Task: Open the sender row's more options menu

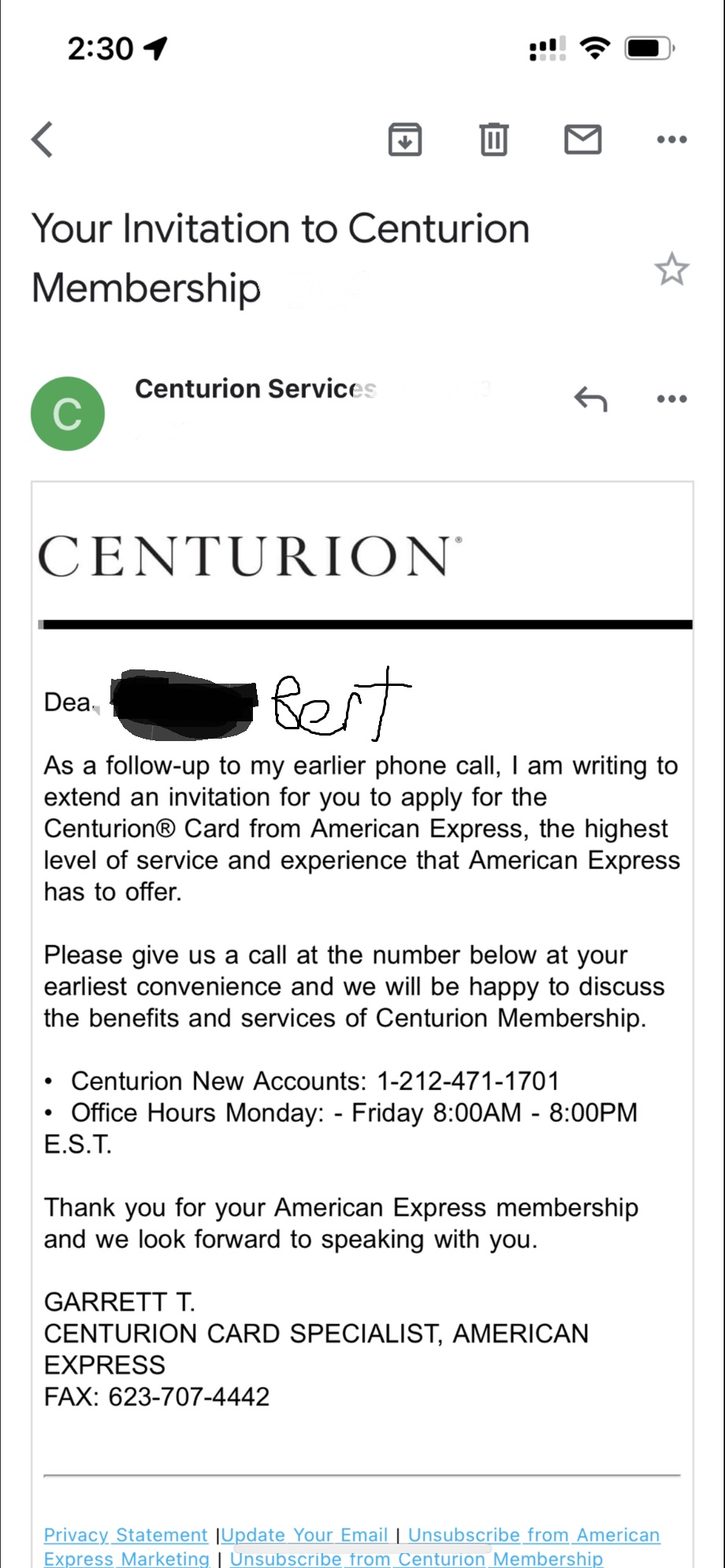Action: pyautogui.click(x=671, y=399)
